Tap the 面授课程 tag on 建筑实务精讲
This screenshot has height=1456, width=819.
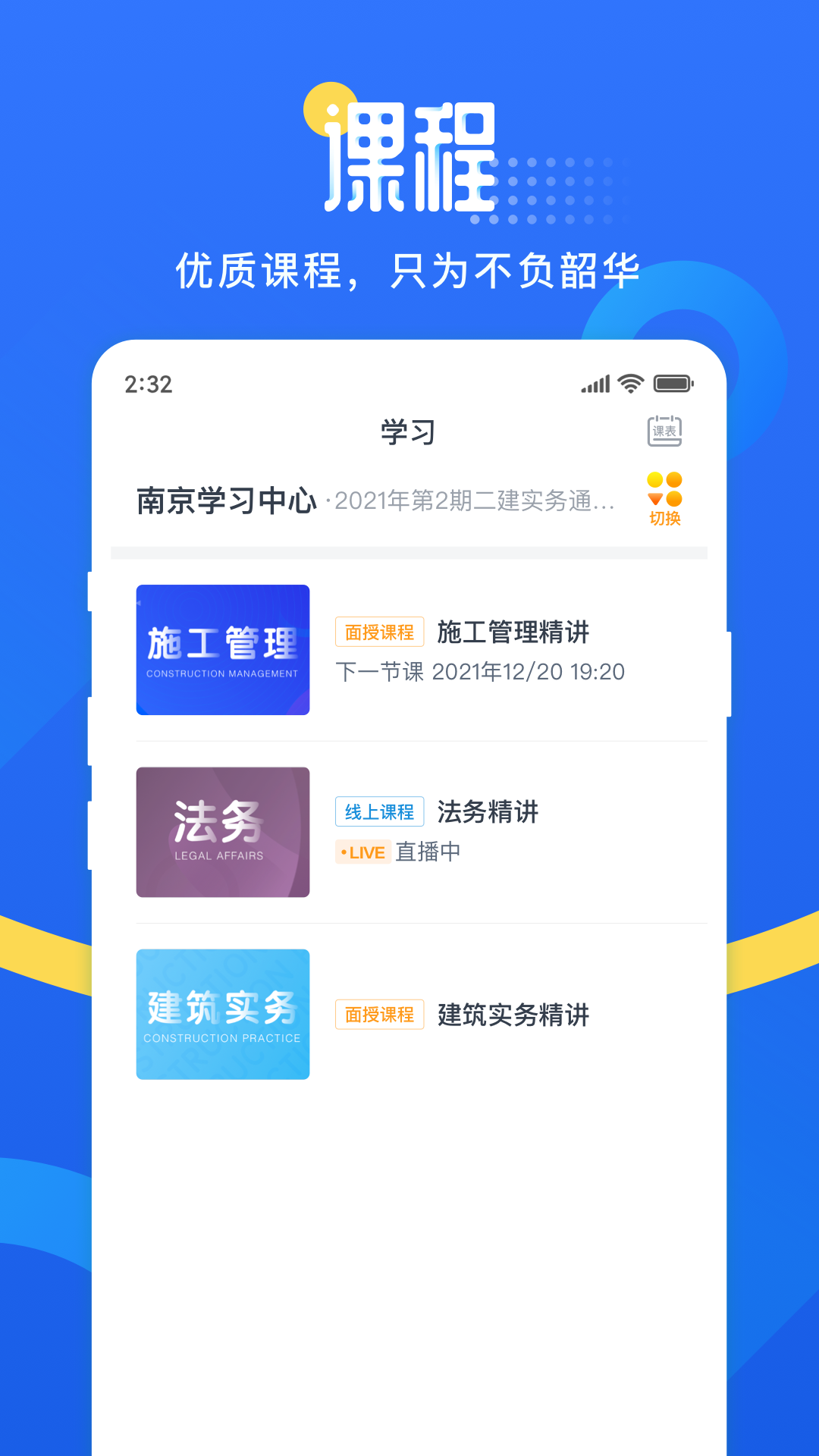tap(378, 1014)
